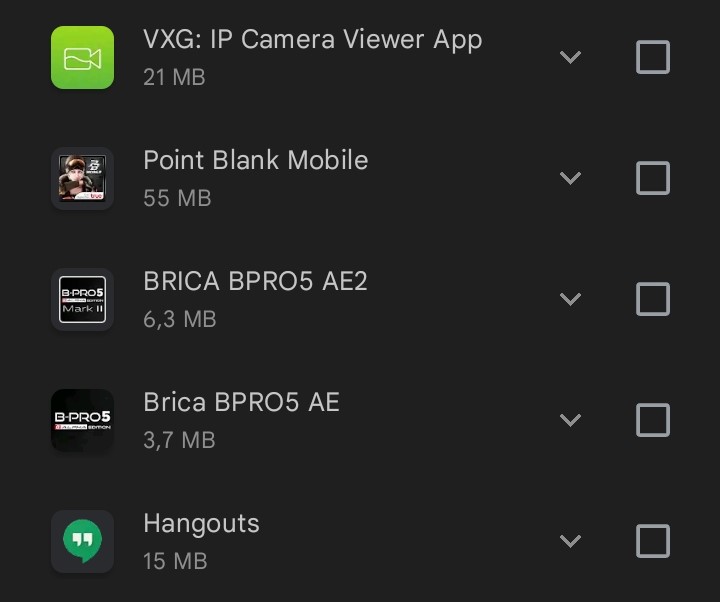Screen dimensions: 720x602
Task: Expand the Point Blank Mobile chevron
Action: point(570,179)
